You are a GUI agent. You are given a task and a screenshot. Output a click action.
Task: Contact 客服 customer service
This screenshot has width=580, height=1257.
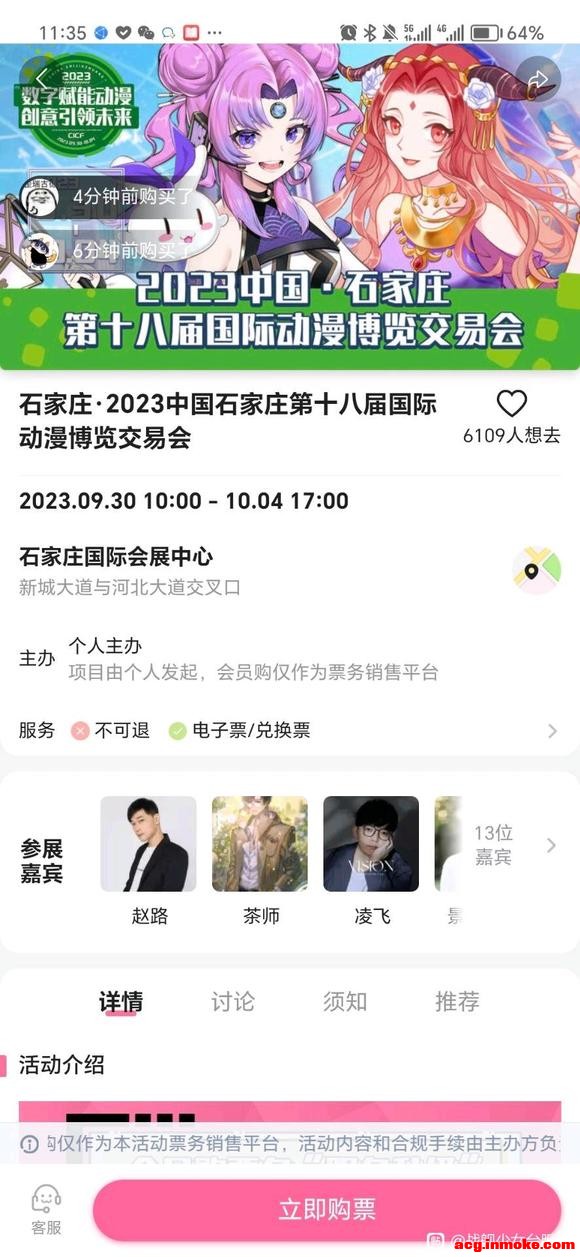point(46,1209)
